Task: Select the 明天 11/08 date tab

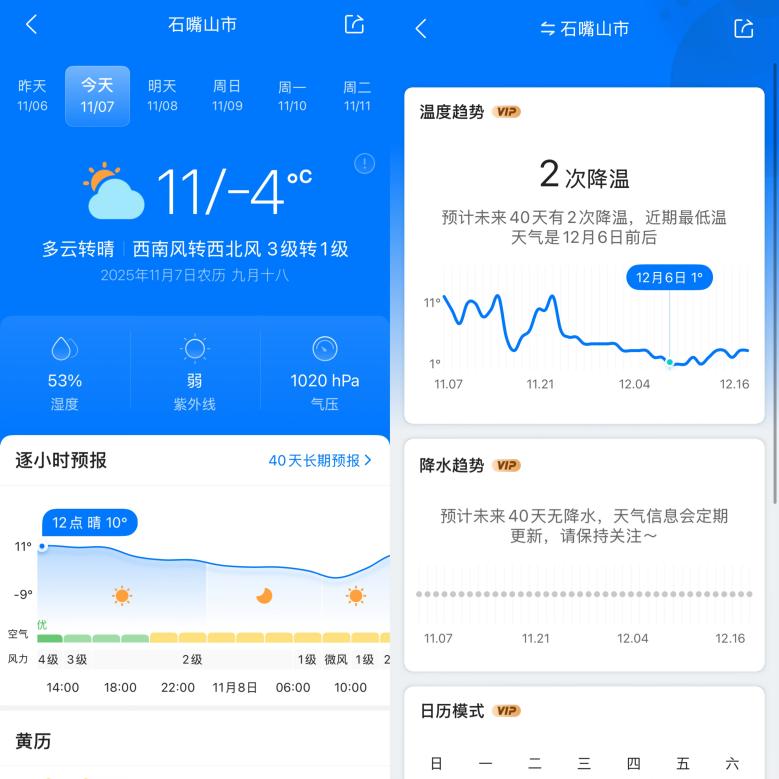Action: pos(162,96)
